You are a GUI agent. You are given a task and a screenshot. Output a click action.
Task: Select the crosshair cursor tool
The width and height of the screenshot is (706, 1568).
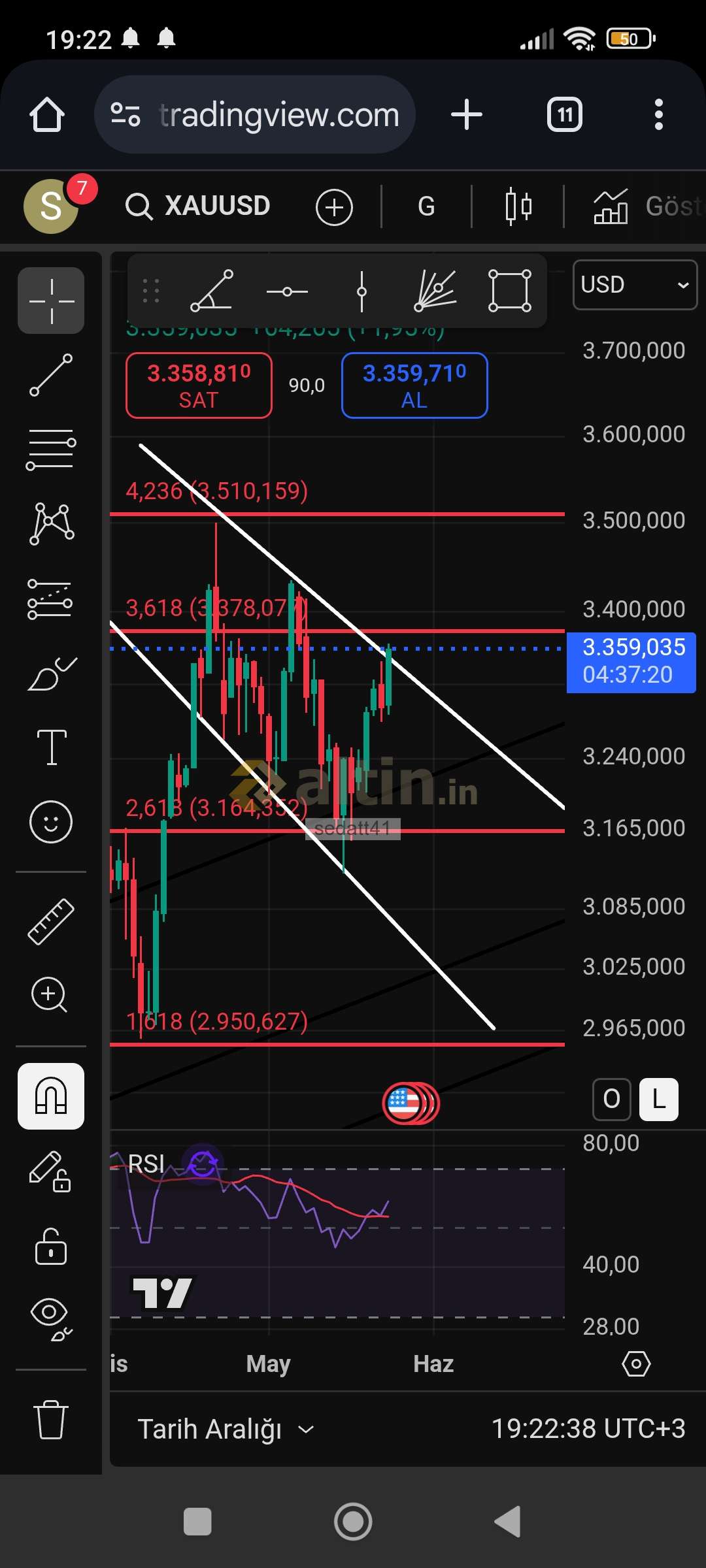(51, 301)
